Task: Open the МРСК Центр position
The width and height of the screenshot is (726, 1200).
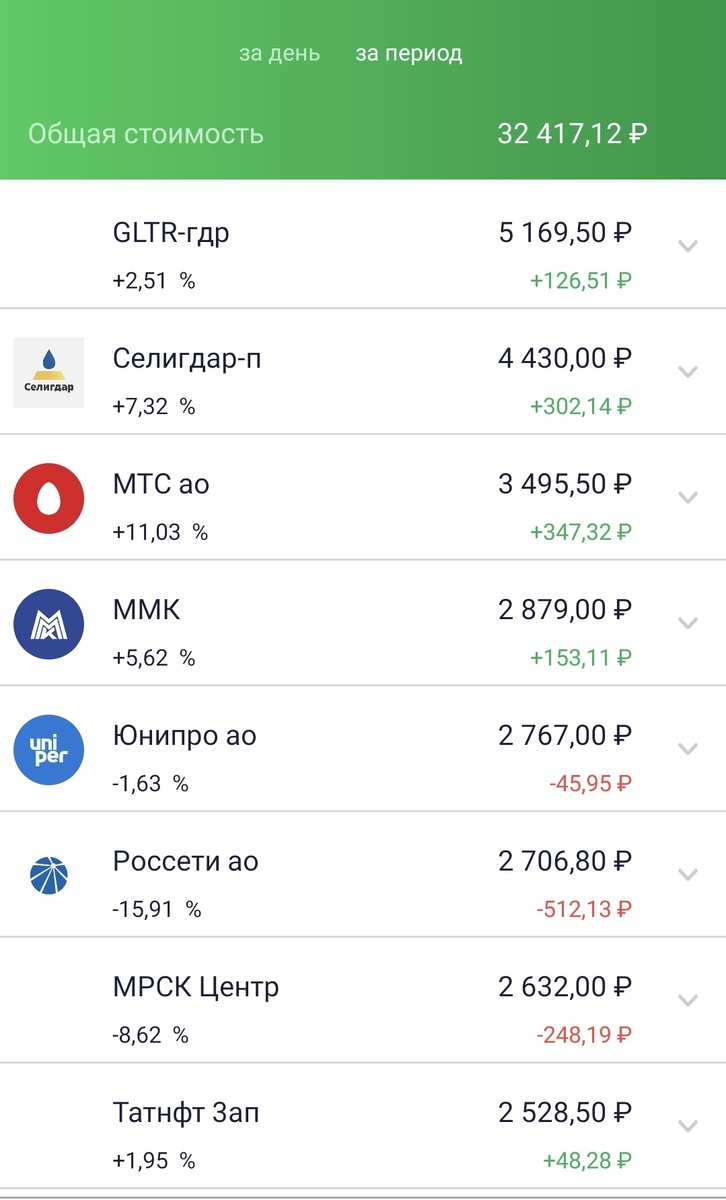Action: point(195,988)
